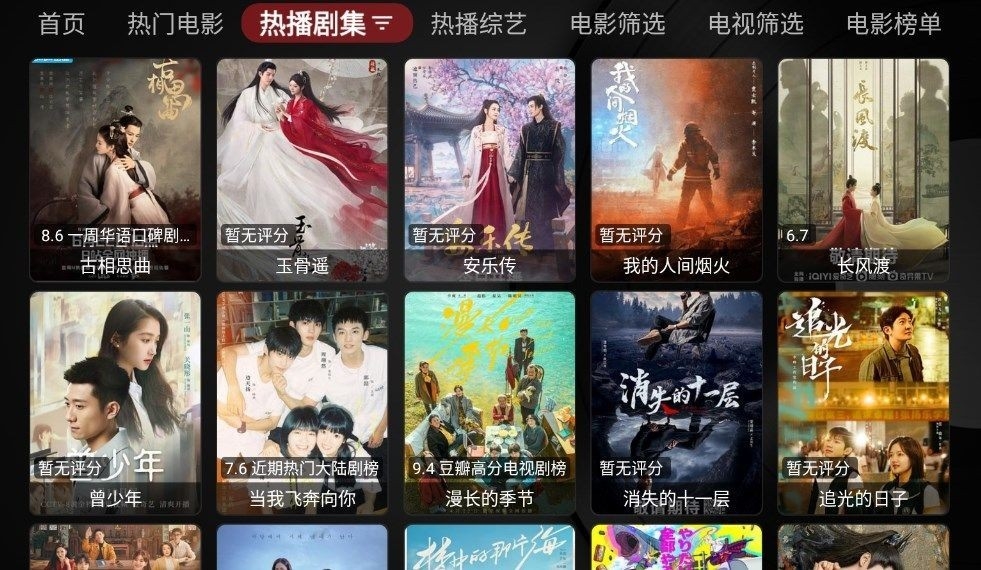View details for 安乐传
The image size is (981, 570).
[489, 170]
